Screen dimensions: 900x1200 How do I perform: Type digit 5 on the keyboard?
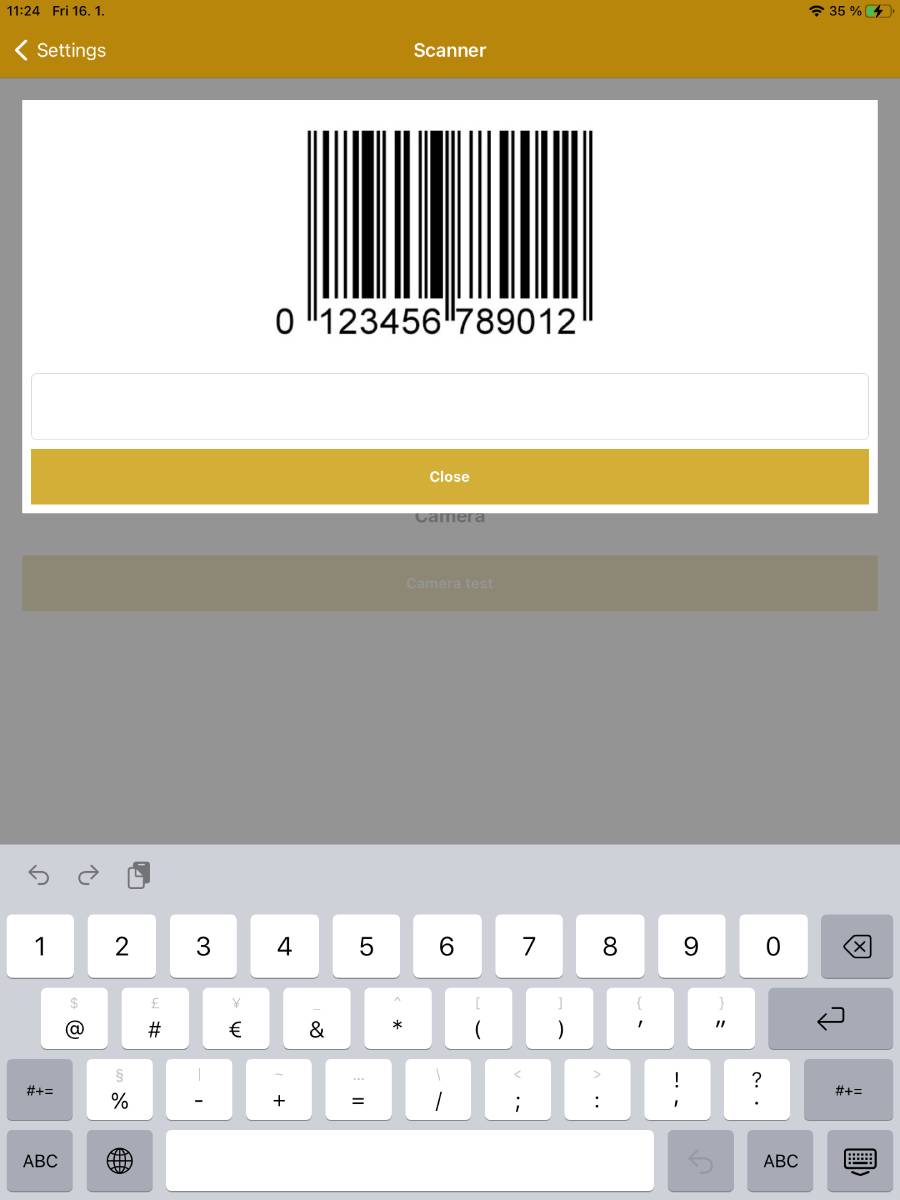(366, 946)
